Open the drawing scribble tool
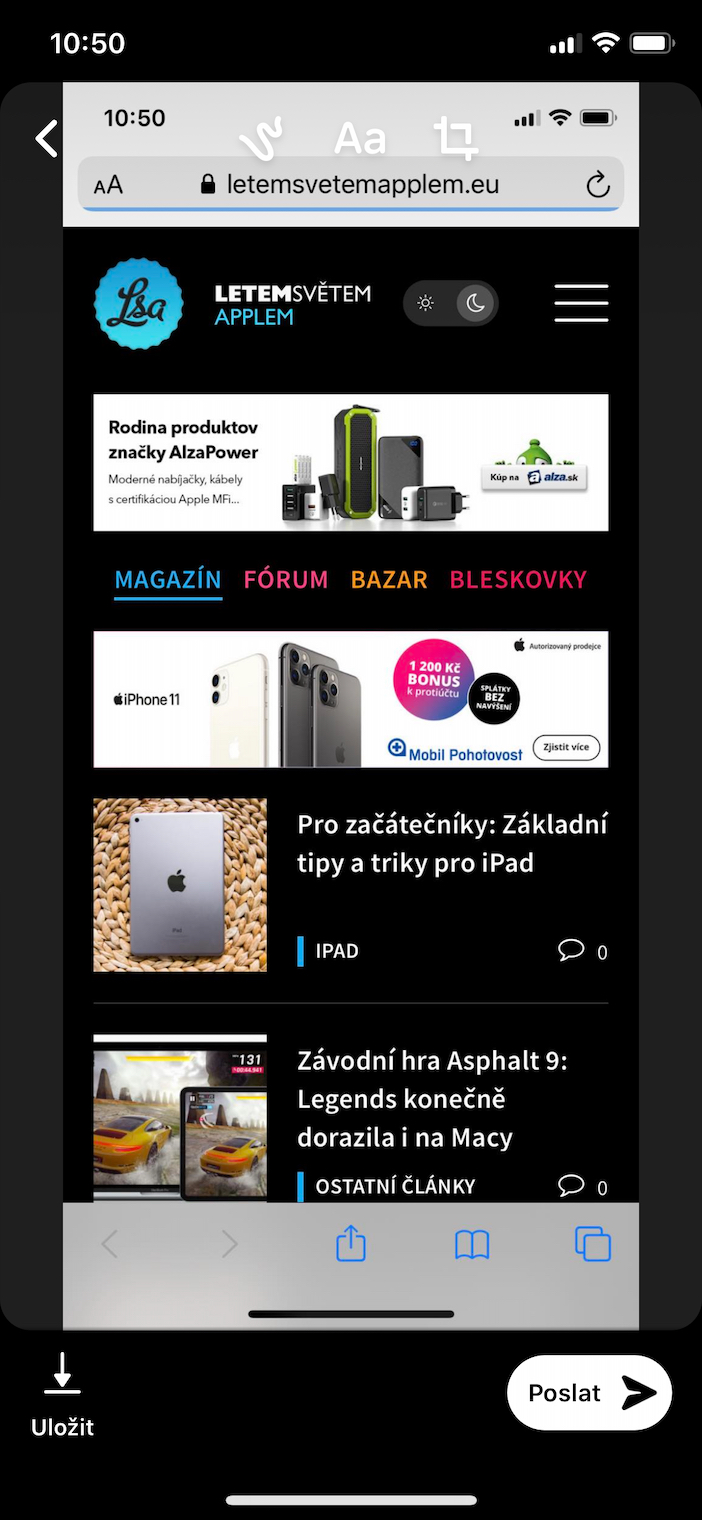702x1520 pixels. click(262, 139)
